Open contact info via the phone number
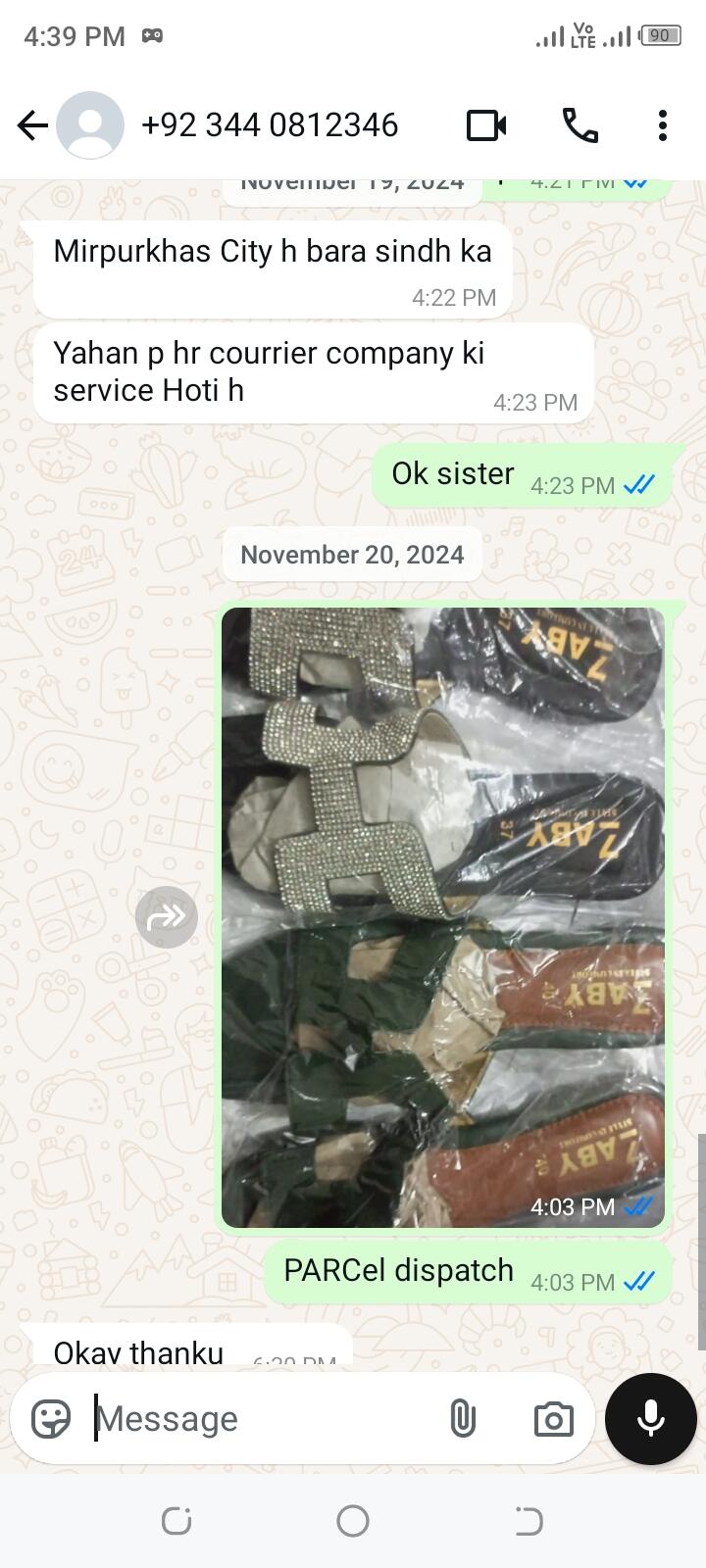 tap(270, 125)
